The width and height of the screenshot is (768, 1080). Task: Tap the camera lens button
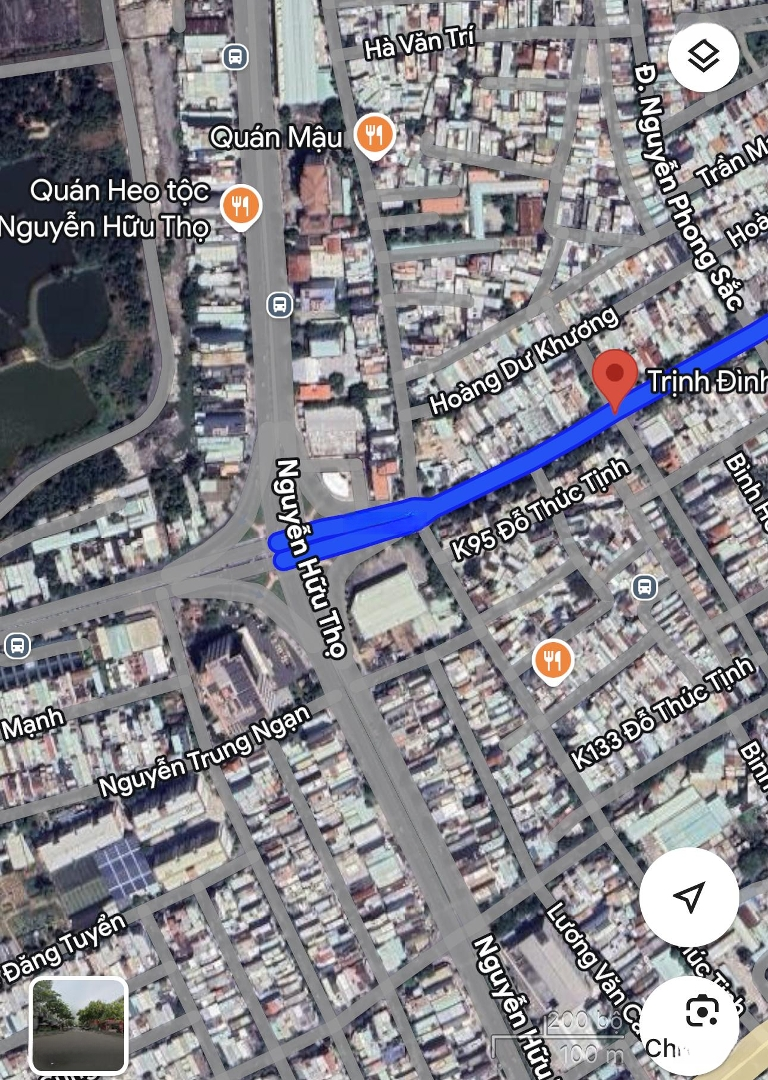click(x=703, y=1012)
